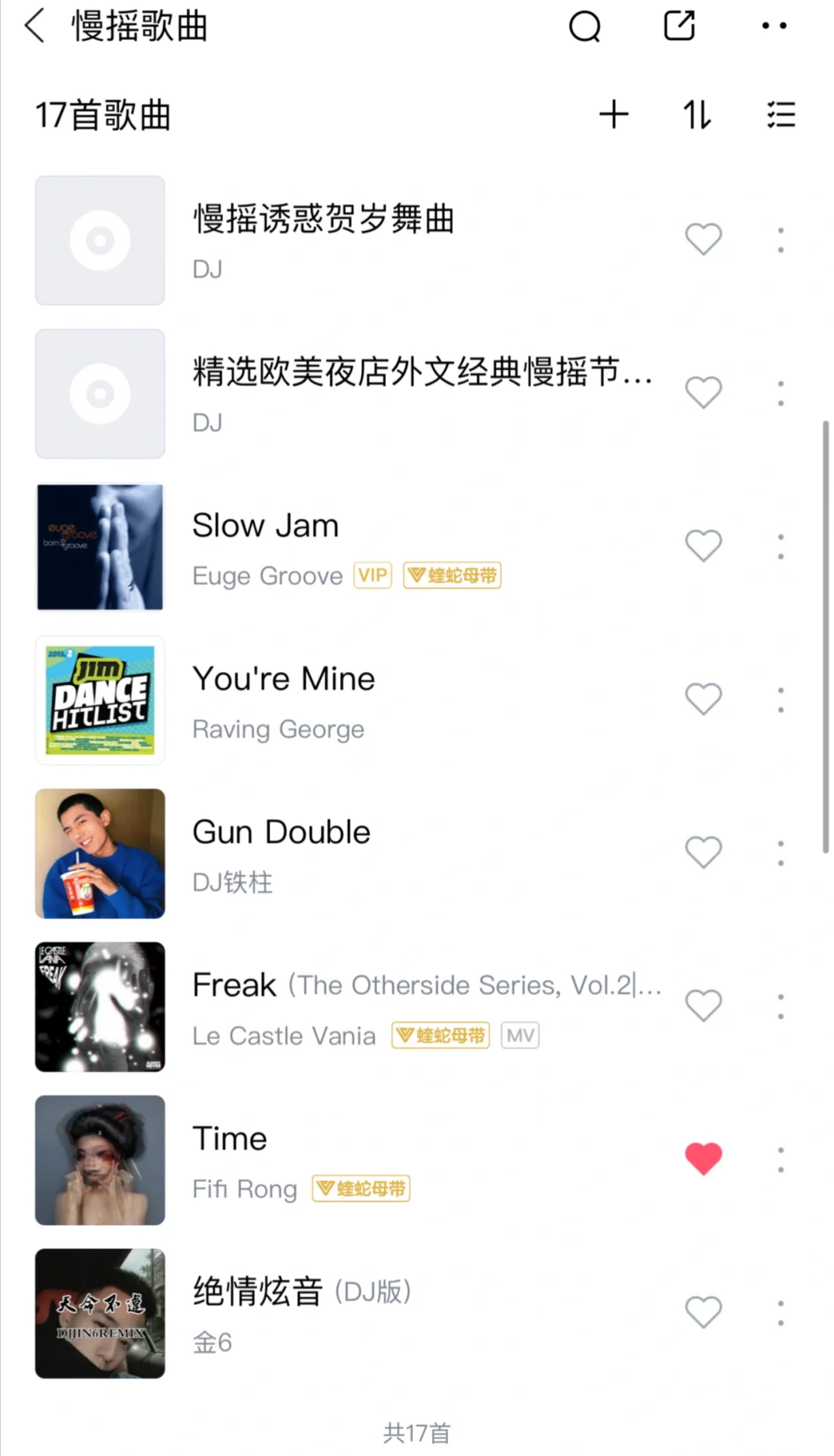Image resolution: width=834 pixels, height=1456 pixels.
Task: Open more options for Time
Action: click(x=781, y=1159)
